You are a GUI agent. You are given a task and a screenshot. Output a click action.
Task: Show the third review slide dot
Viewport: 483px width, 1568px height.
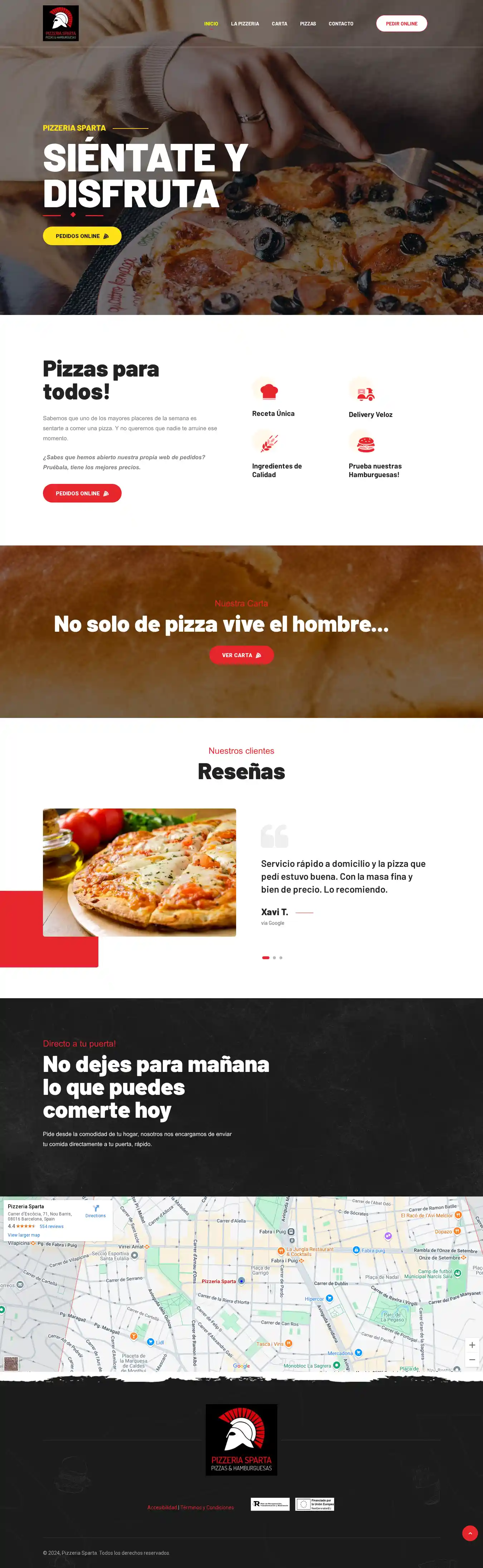pos(281,957)
